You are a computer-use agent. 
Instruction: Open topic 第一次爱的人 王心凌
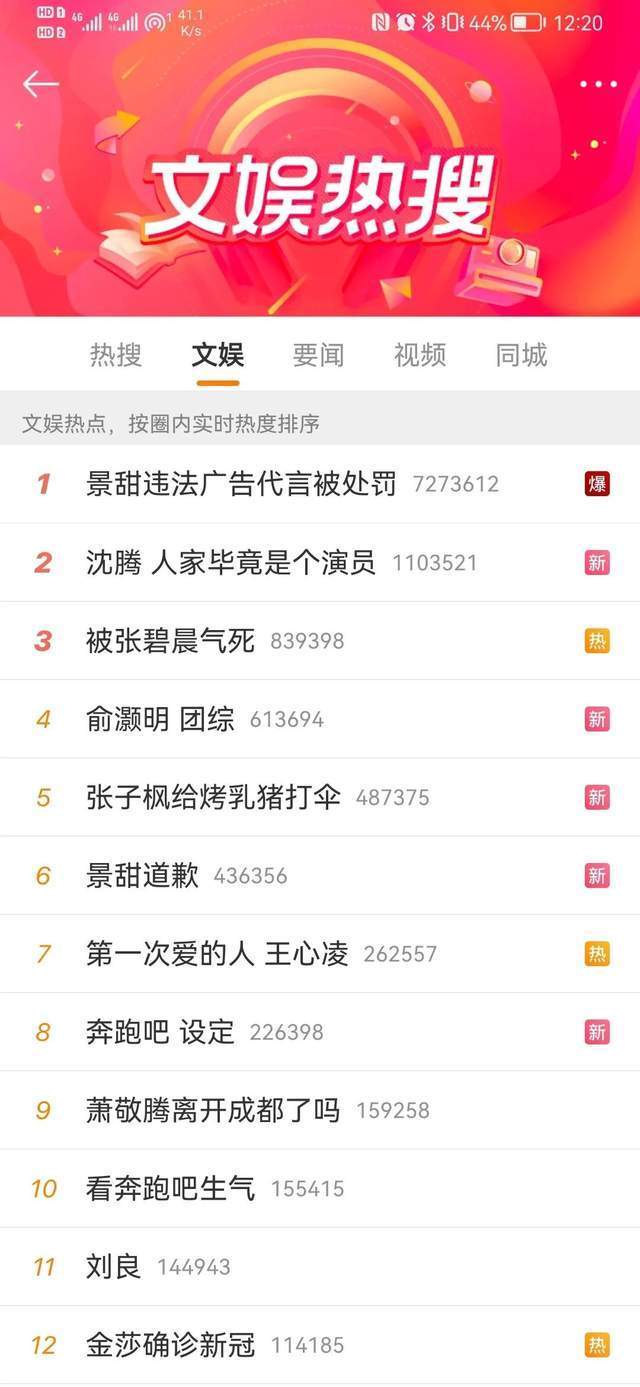pos(217,954)
